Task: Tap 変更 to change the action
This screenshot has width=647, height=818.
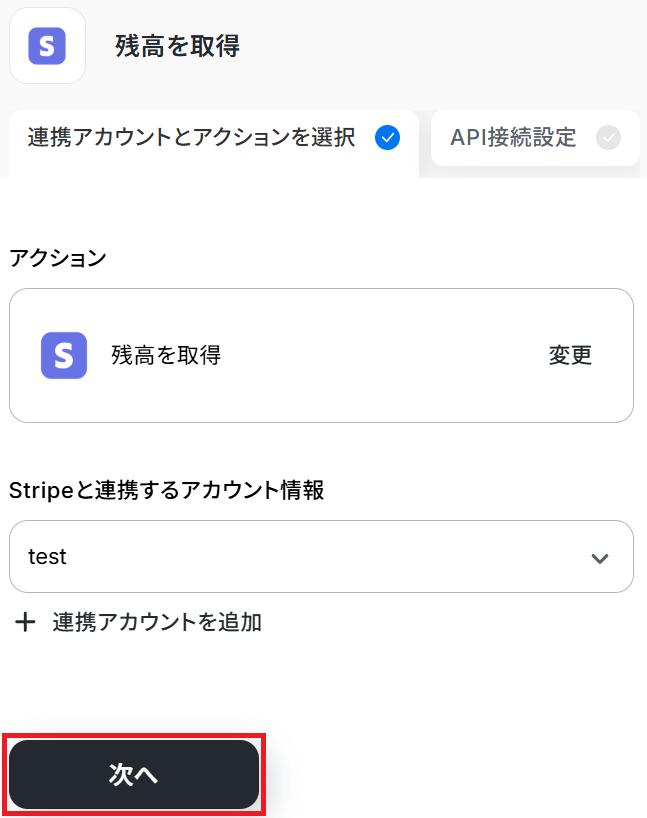Action: tap(570, 355)
